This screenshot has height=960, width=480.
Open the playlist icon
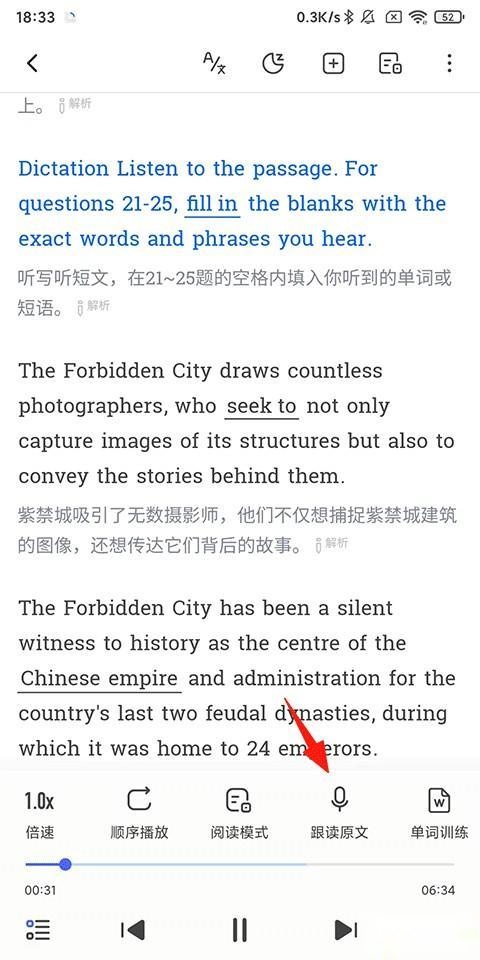[x=38, y=929]
